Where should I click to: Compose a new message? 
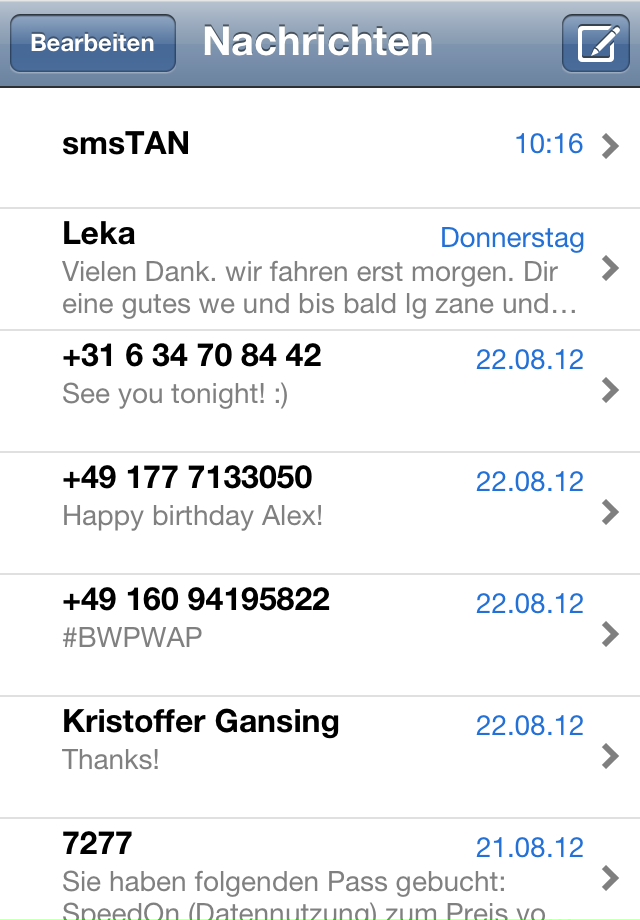595,43
